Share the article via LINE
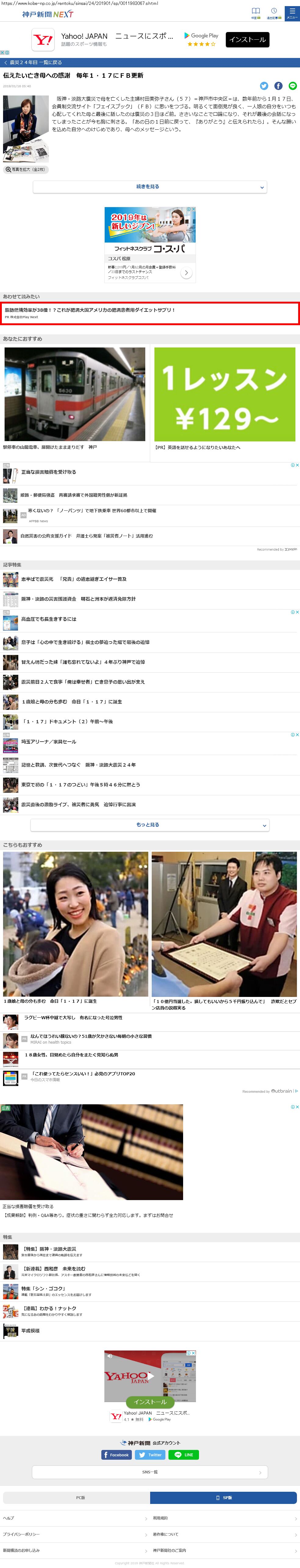Image resolution: width=300 pixels, height=1568 pixels. [x=292, y=86]
